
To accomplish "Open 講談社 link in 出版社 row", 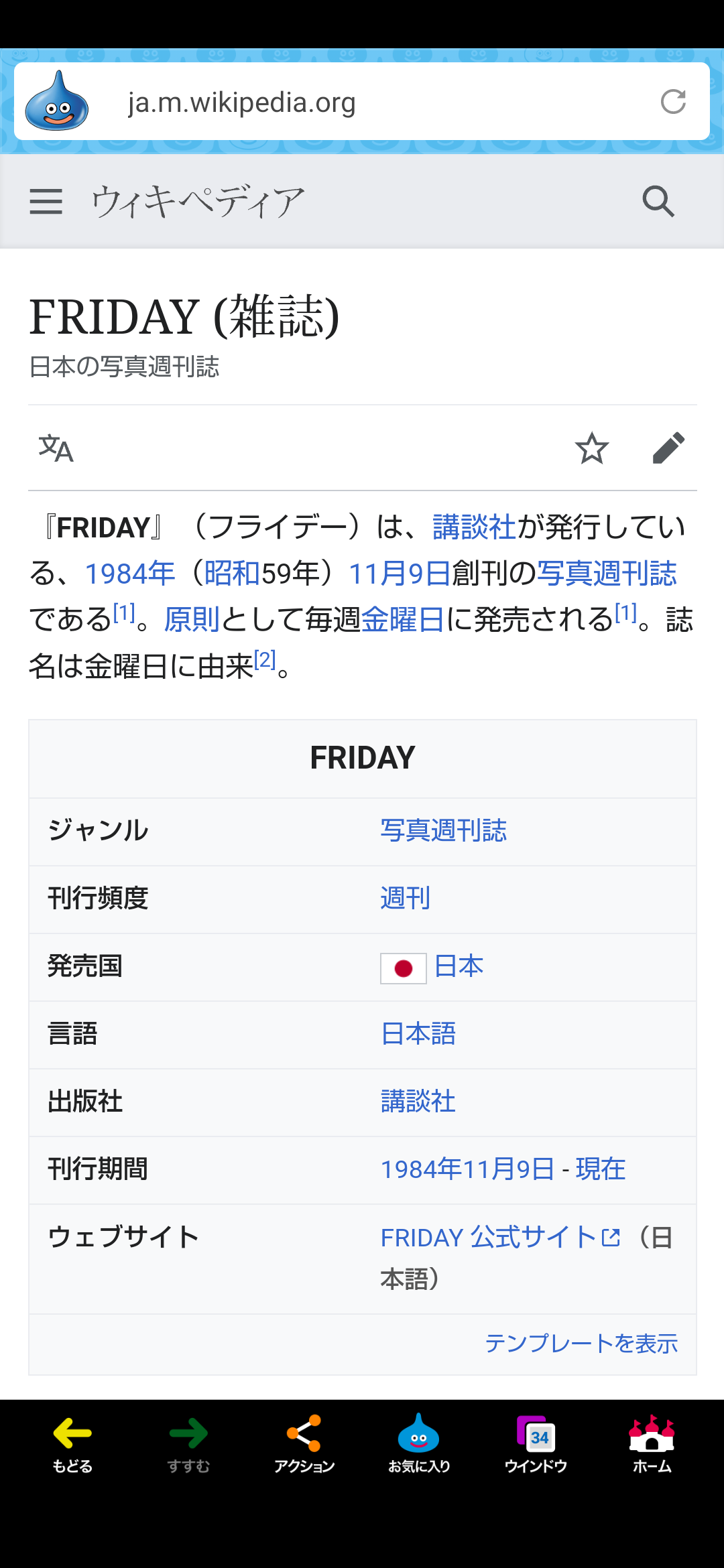I will (x=418, y=1102).
